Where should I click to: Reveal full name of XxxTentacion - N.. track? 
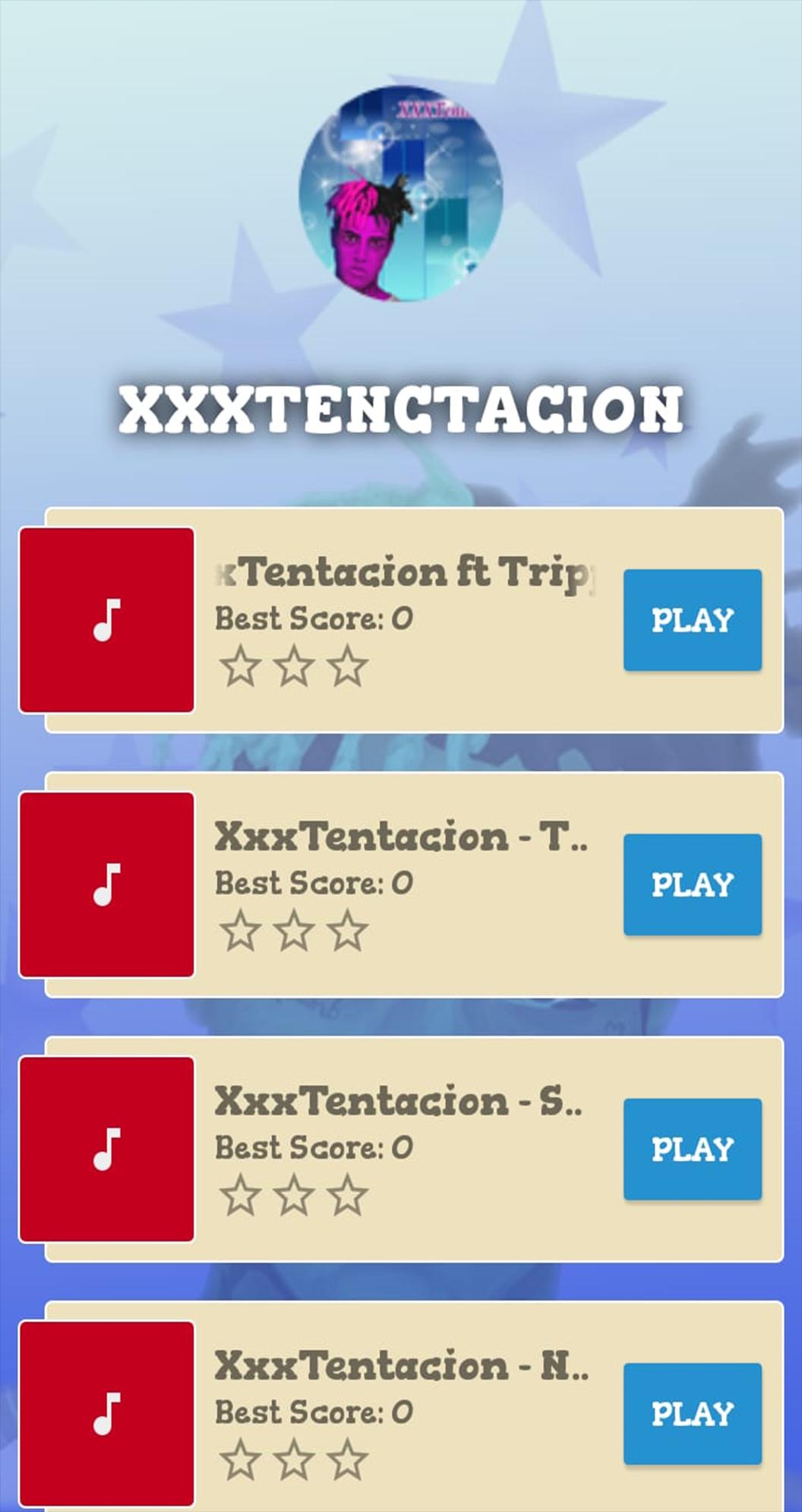click(400, 1368)
